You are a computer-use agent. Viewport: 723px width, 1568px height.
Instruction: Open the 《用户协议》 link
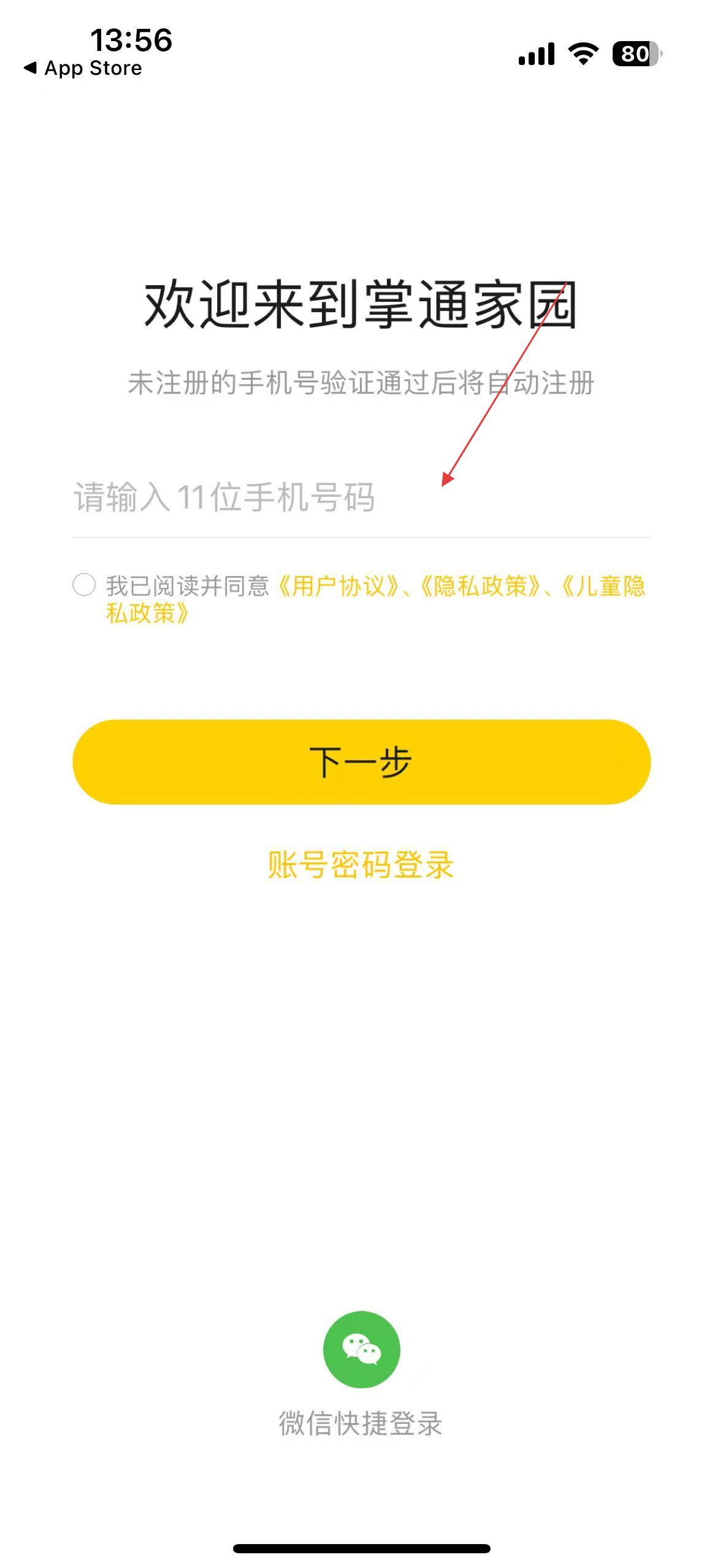coord(339,586)
